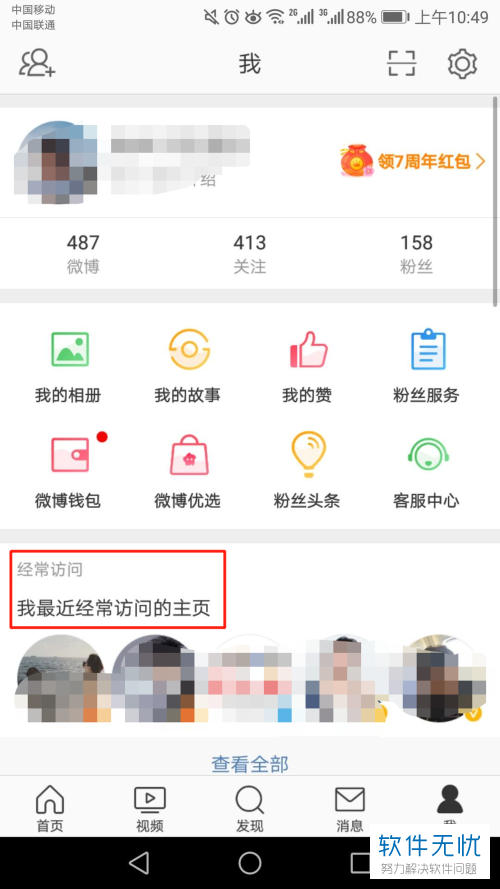Open 客服中心 customer service

[426, 471]
